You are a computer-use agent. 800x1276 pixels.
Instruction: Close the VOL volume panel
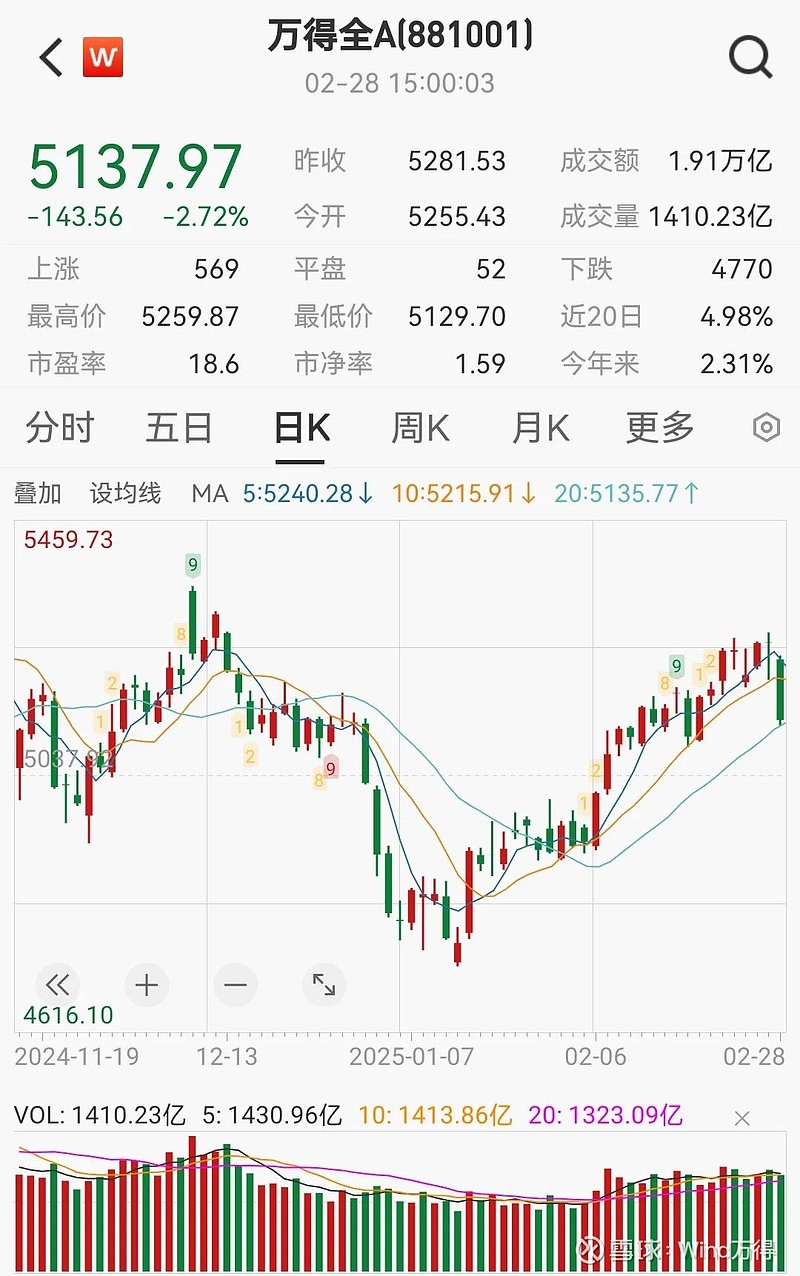click(741, 1117)
